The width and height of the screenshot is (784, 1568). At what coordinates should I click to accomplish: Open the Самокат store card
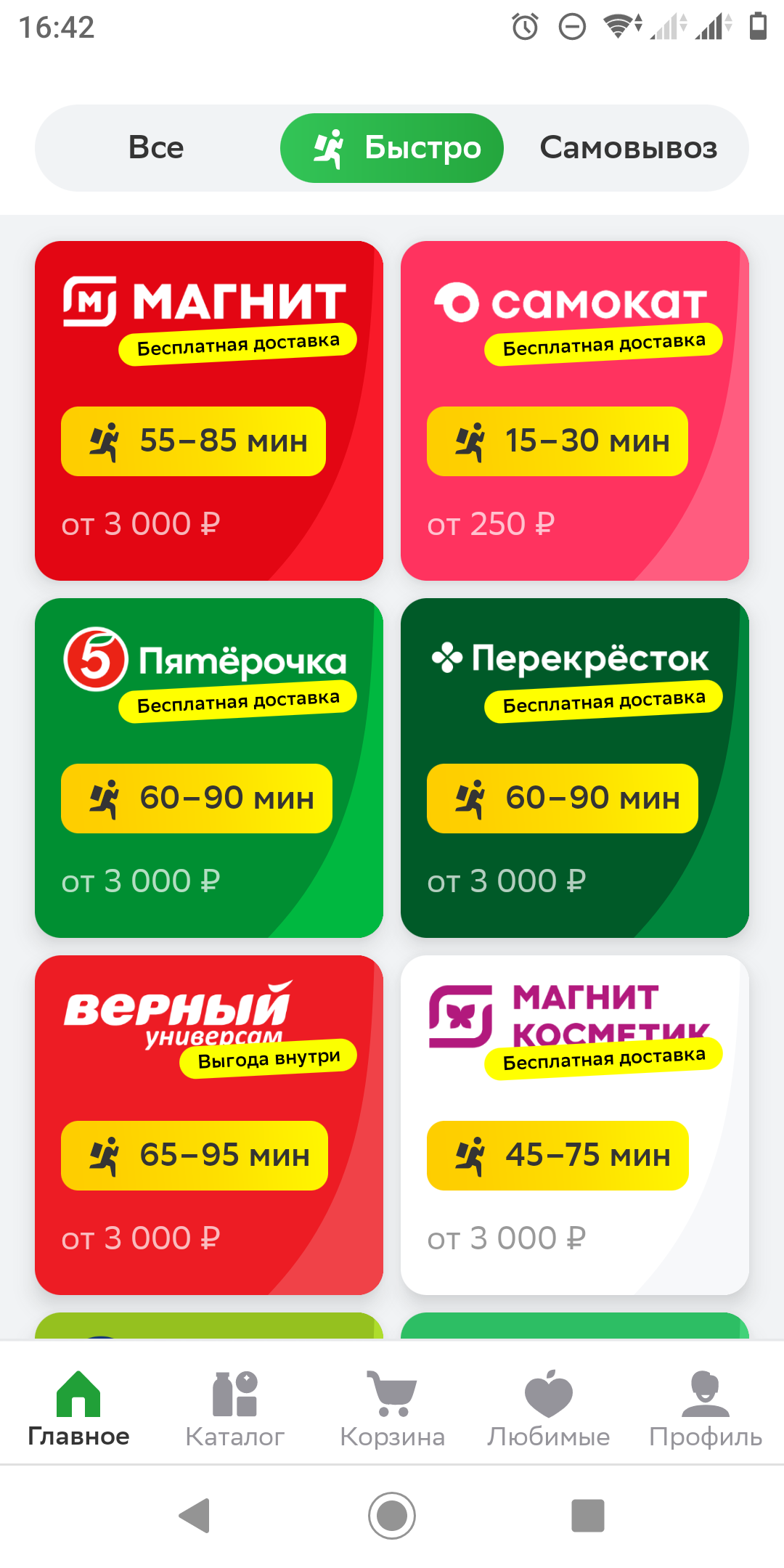click(x=575, y=411)
